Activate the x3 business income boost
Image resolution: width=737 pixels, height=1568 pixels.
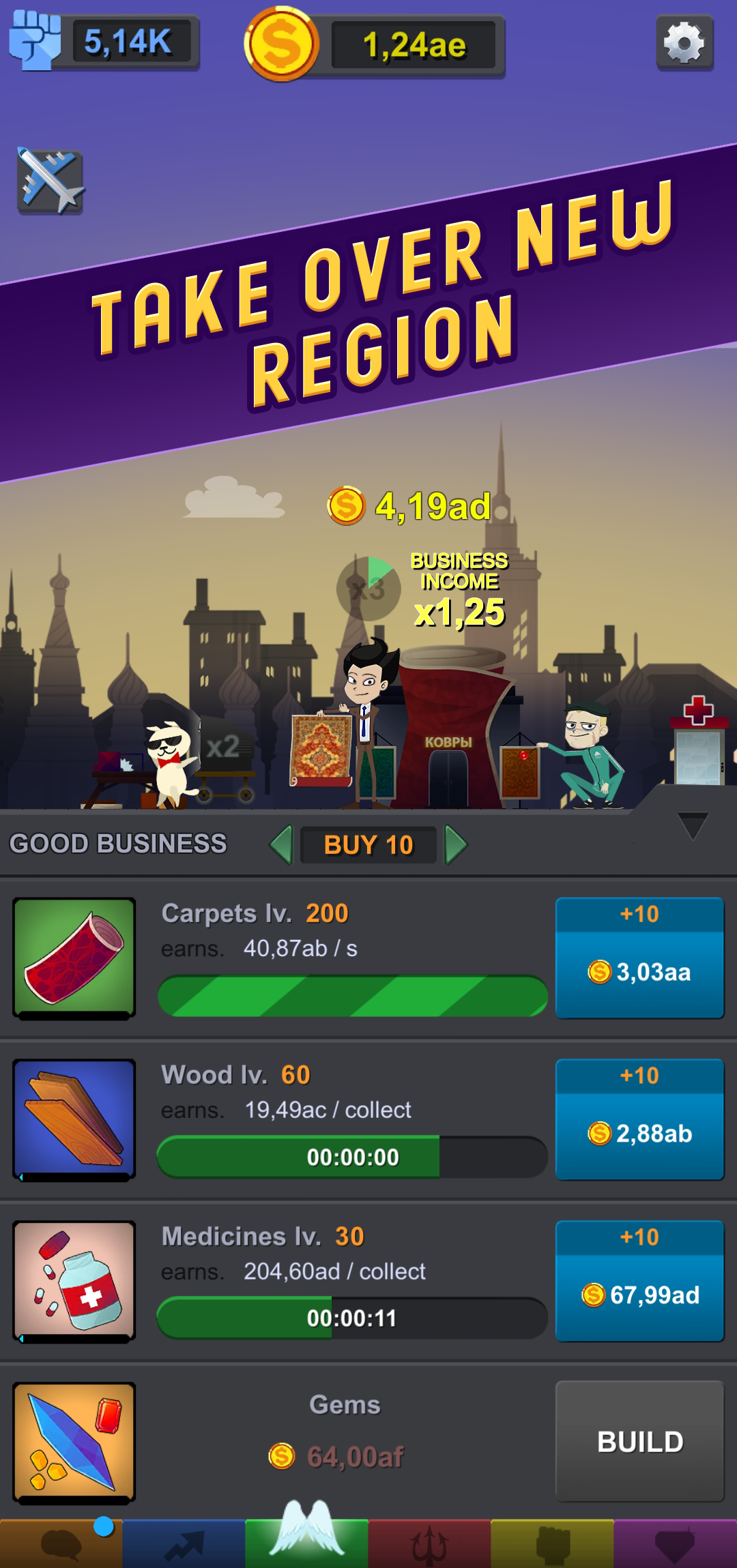369,589
